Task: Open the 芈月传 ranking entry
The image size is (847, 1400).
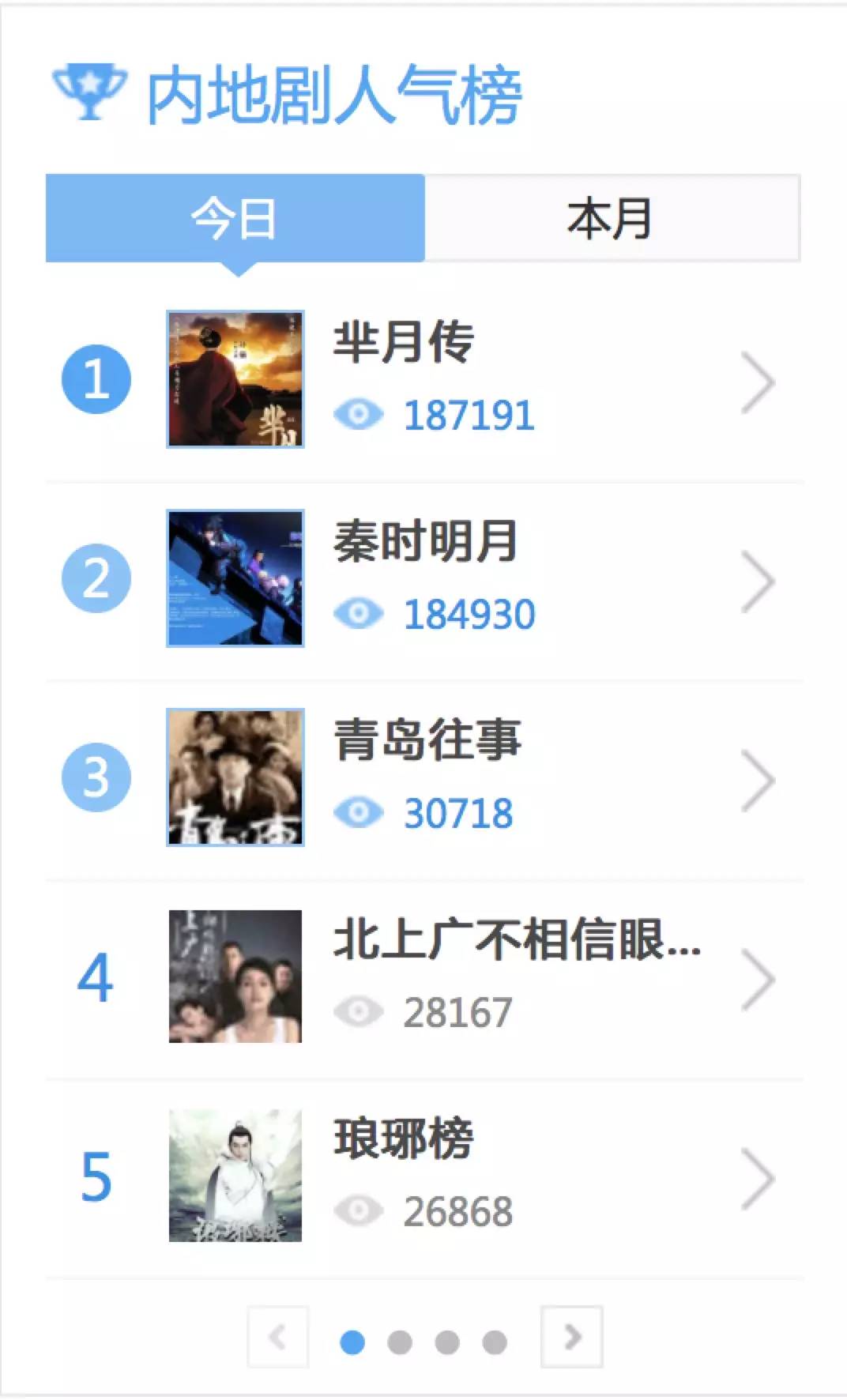Action: 403,343
